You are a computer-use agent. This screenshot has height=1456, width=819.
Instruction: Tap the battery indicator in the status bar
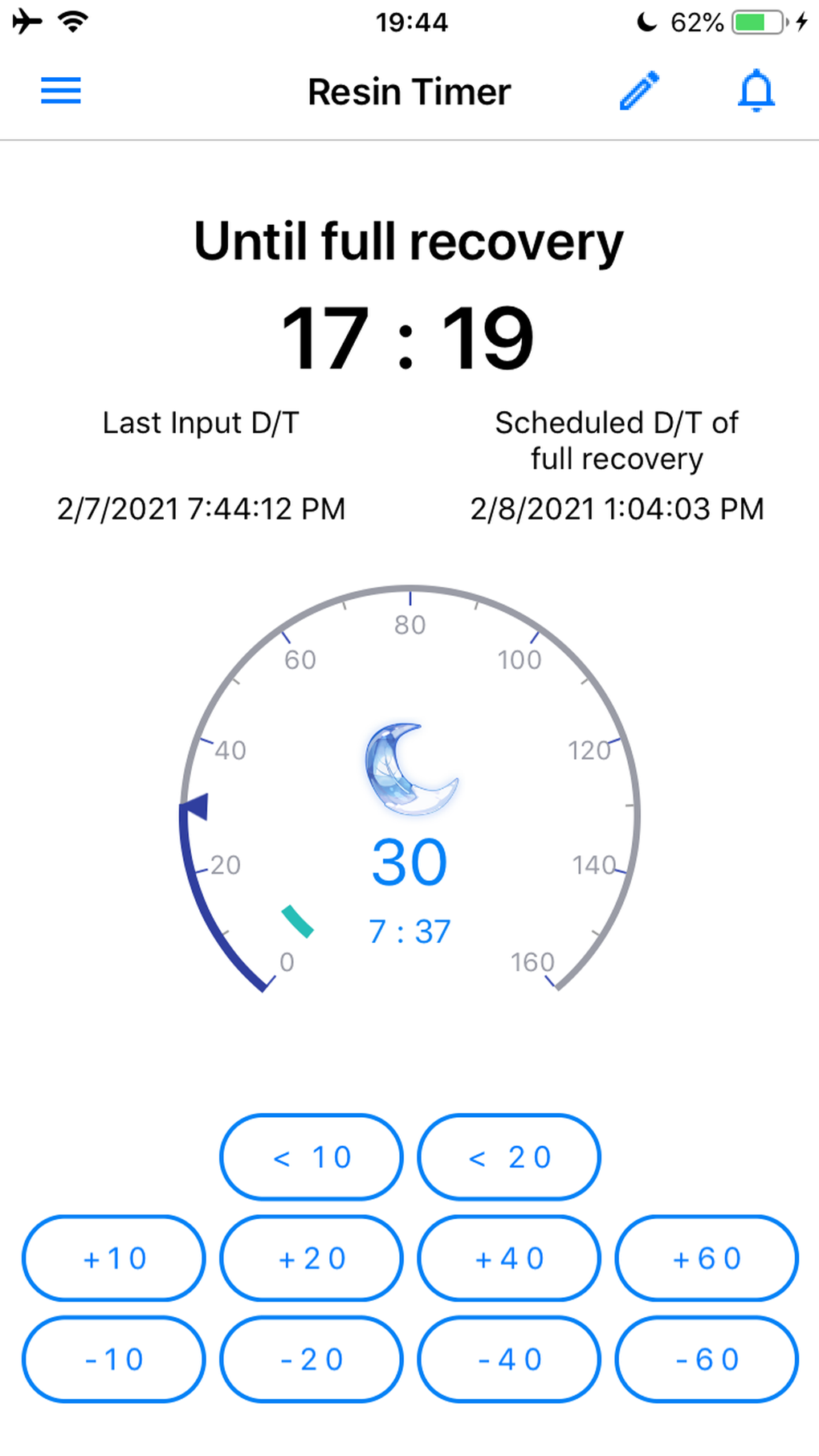point(758,22)
